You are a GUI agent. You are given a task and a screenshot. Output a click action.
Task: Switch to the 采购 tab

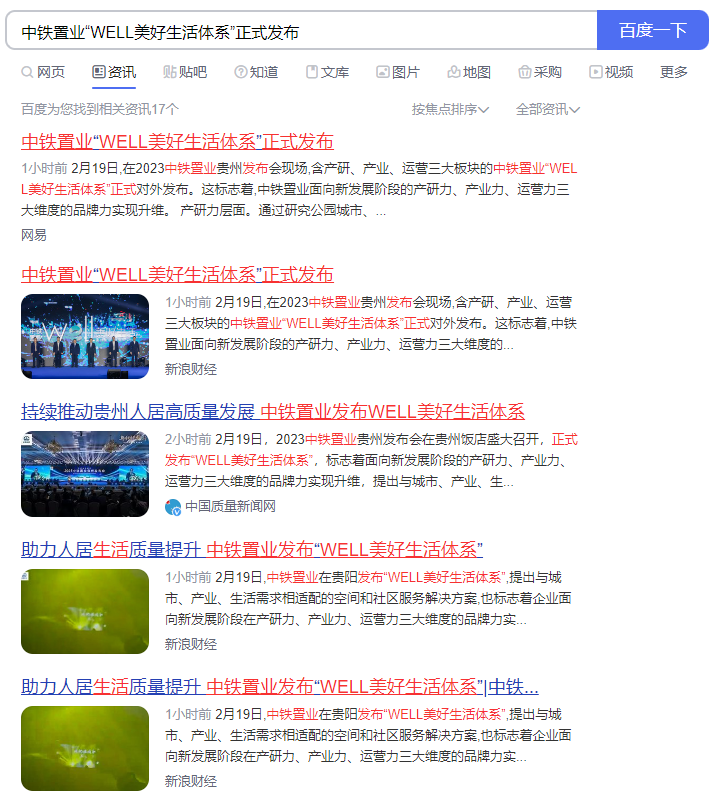click(x=540, y=72)
